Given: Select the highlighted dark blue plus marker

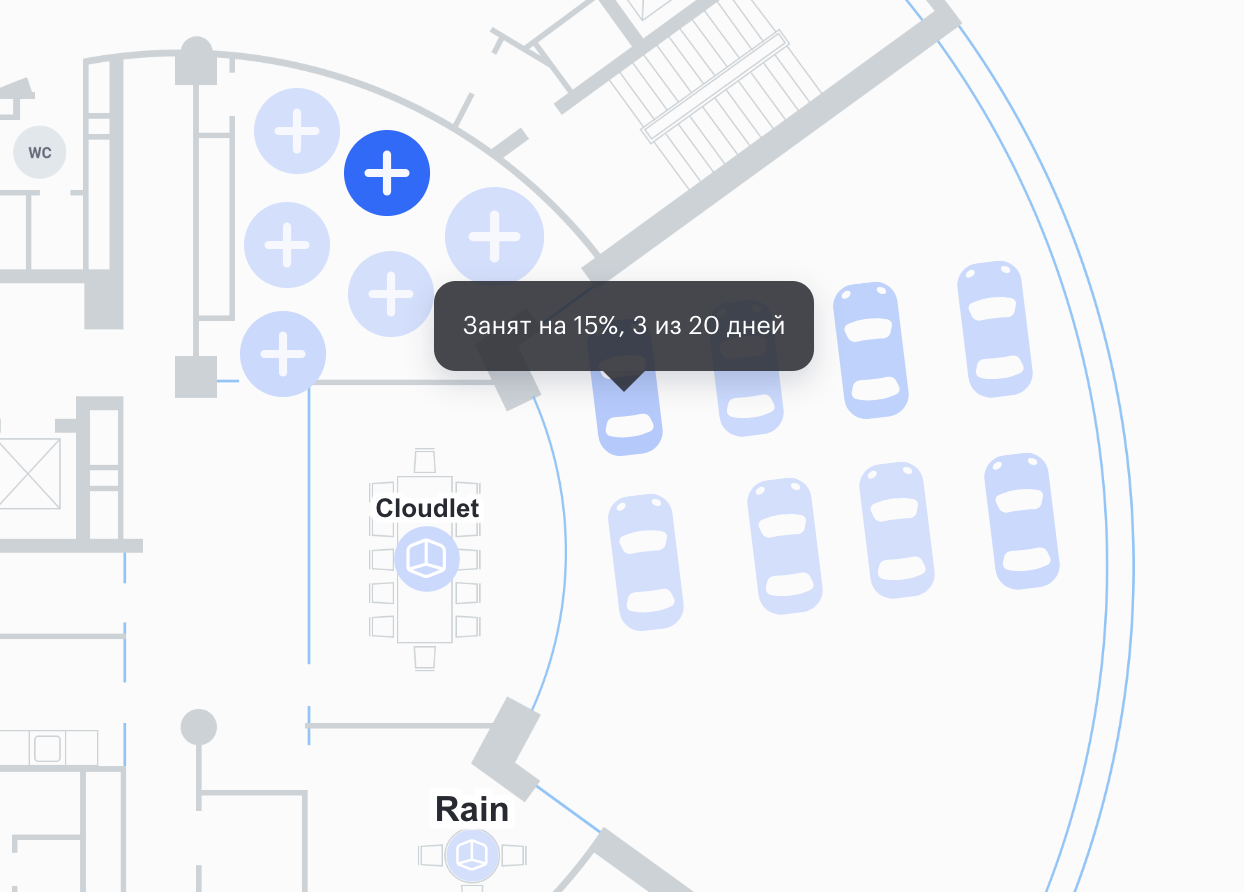Looking at the screenshot, I should click(387, 174).
